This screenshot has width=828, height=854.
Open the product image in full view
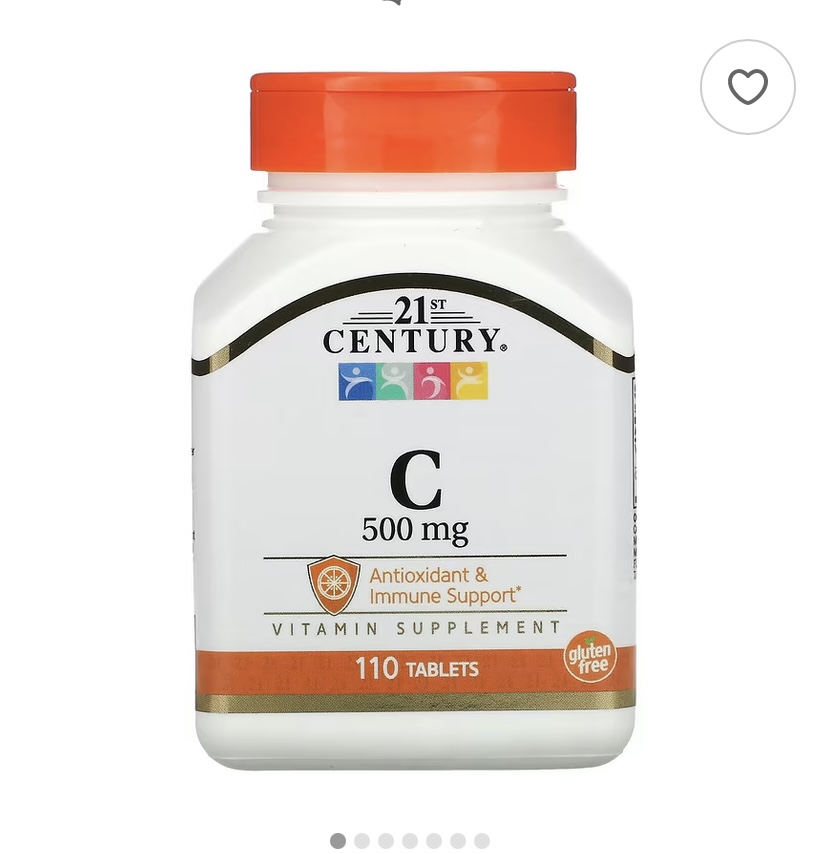413,420
